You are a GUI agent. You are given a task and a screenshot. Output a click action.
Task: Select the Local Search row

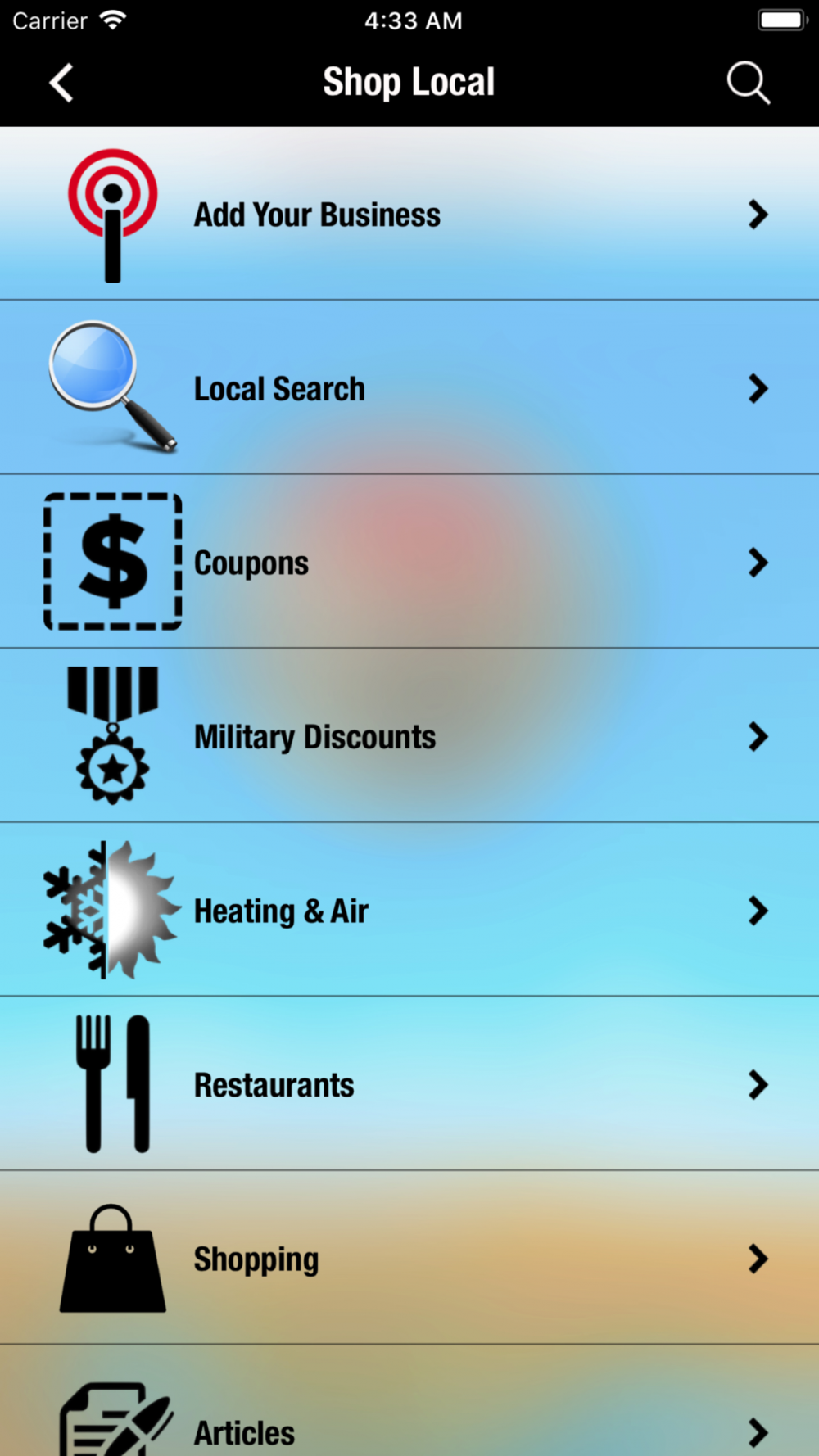coord(409,387)
